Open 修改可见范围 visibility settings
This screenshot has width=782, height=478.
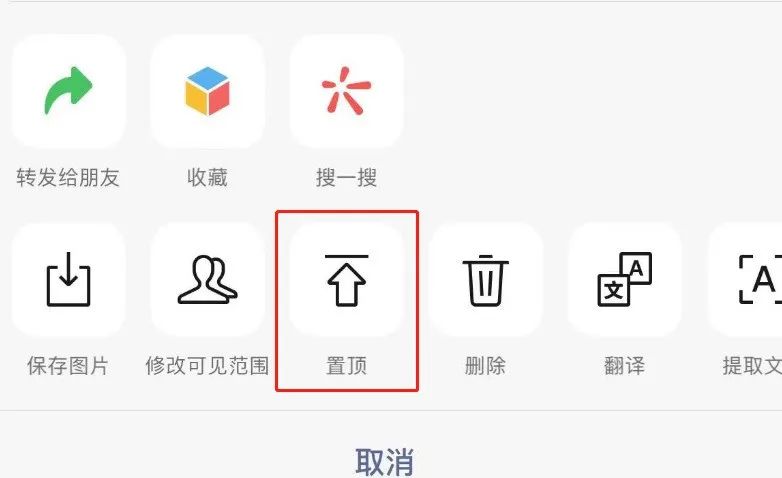click(x=207, y=280)
